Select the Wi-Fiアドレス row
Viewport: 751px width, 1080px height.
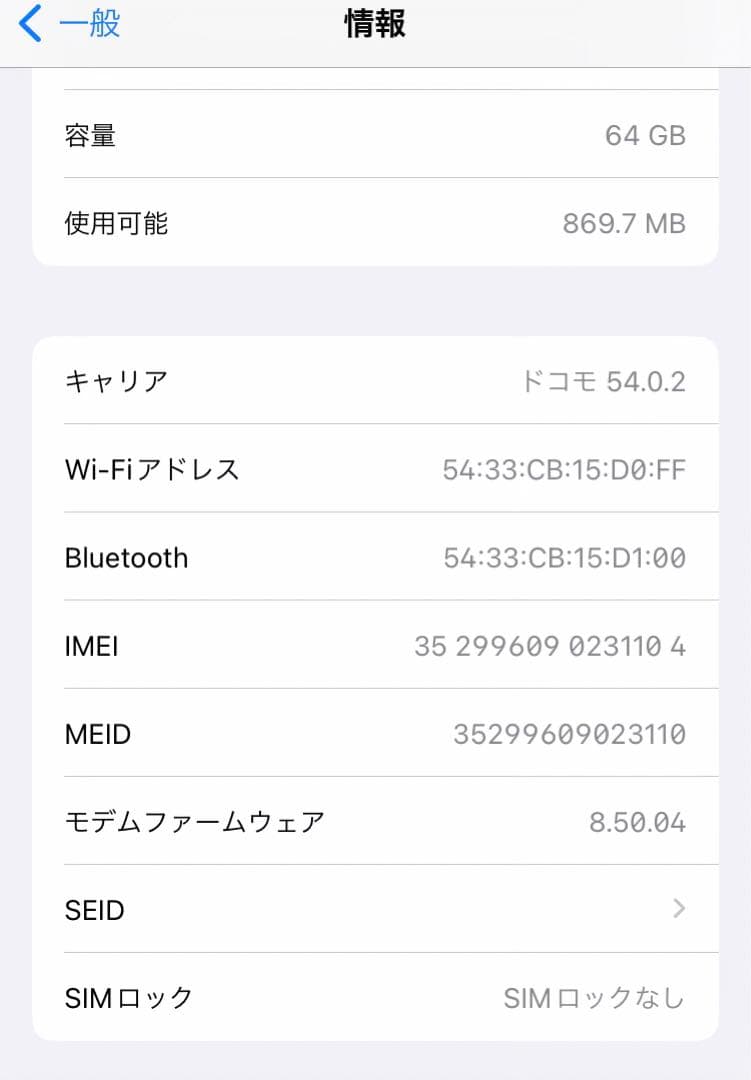(x=375, y=469)
